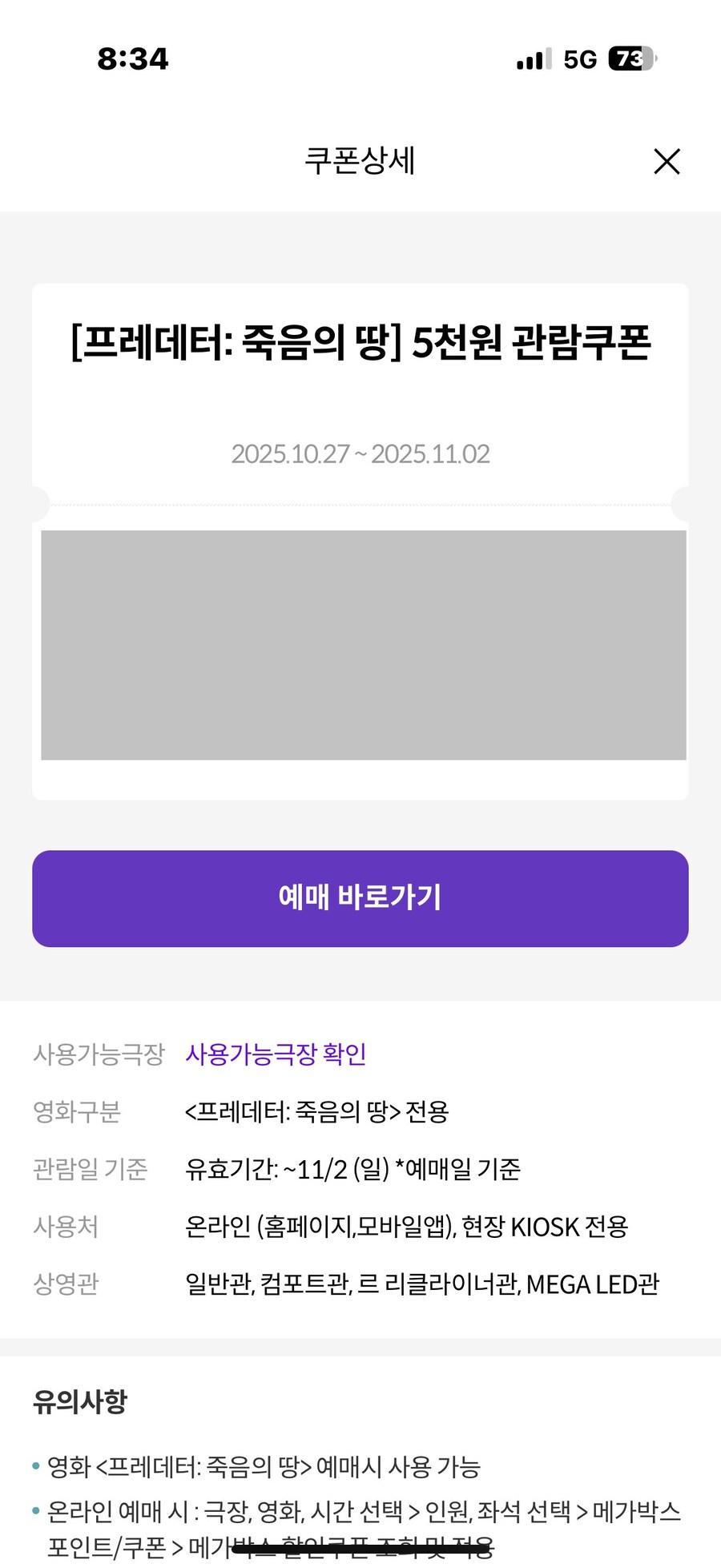Tap the 쿠폰상세 header title
721x1568 pixels.
click(x=360, y=160)
